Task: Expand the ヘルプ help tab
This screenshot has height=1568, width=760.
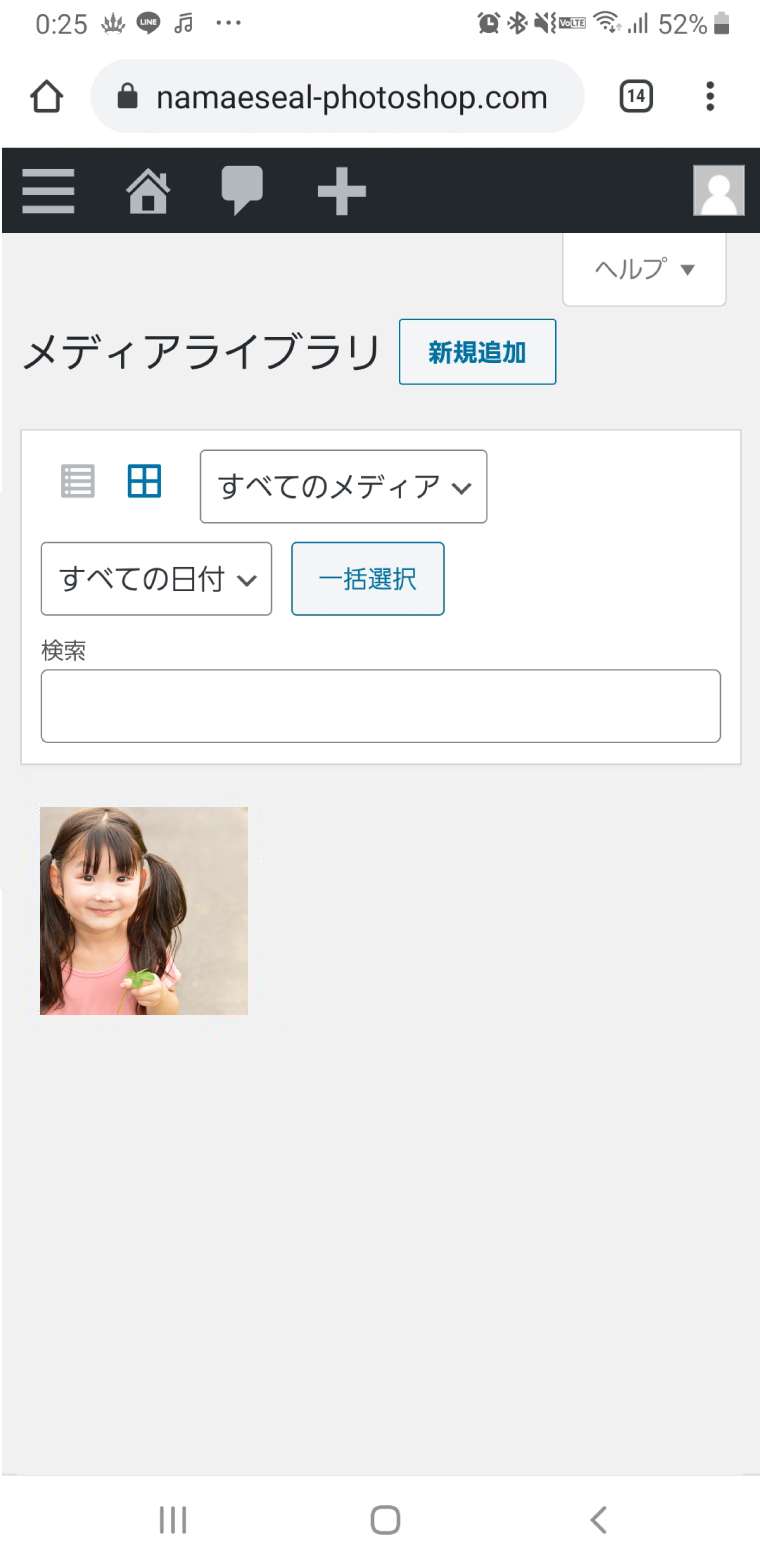Action: (644, 268)
